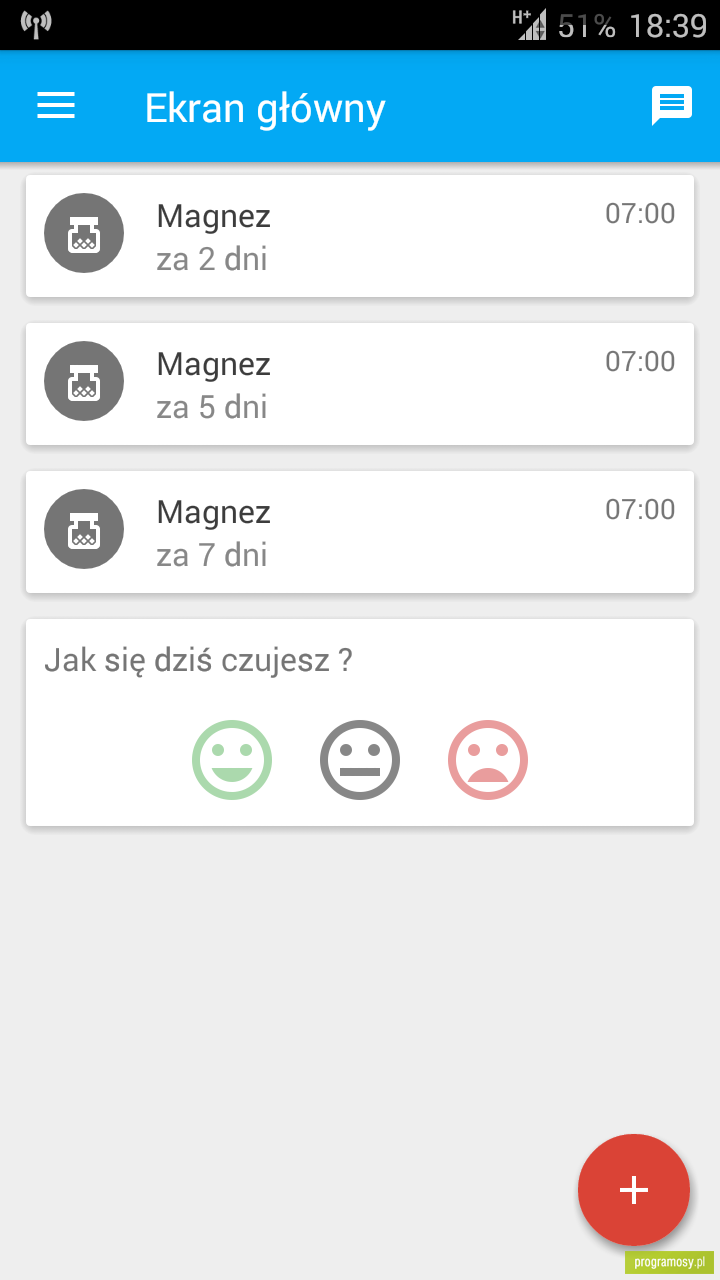Add a new entry with the plus button

pyautogui.click(x=634, y=1190)
